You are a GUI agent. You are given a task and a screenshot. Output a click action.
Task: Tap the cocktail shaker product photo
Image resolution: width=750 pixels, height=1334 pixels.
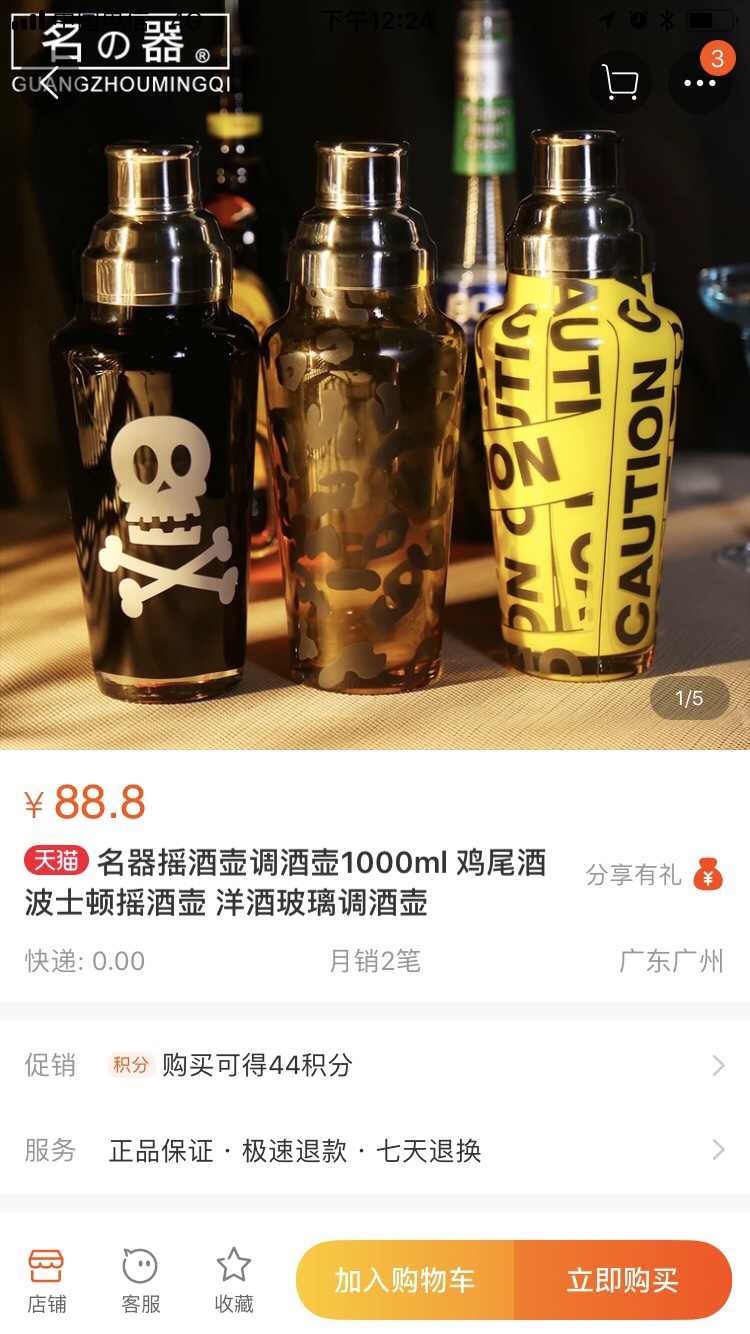click(x=375, y=420)
